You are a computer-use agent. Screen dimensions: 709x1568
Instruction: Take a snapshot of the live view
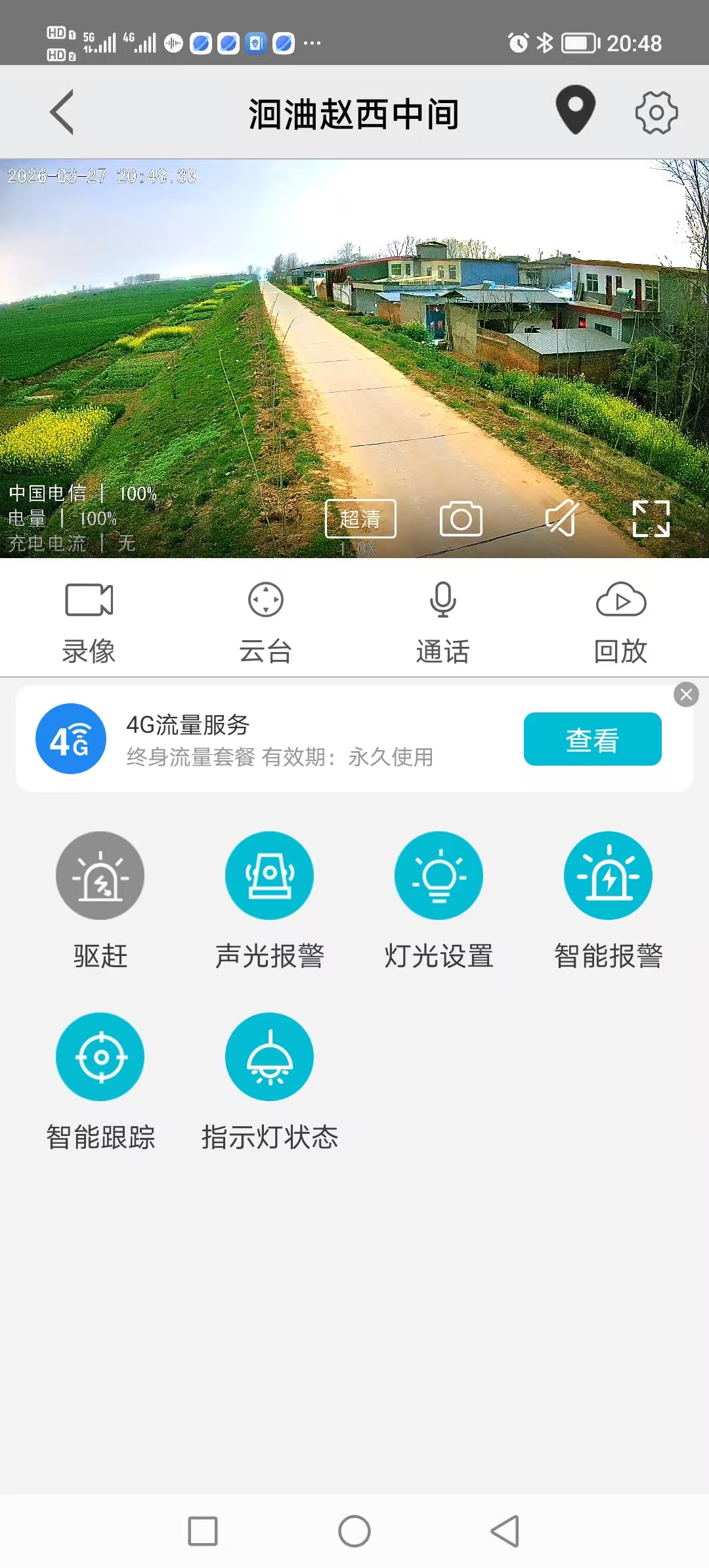coord(461,519)
